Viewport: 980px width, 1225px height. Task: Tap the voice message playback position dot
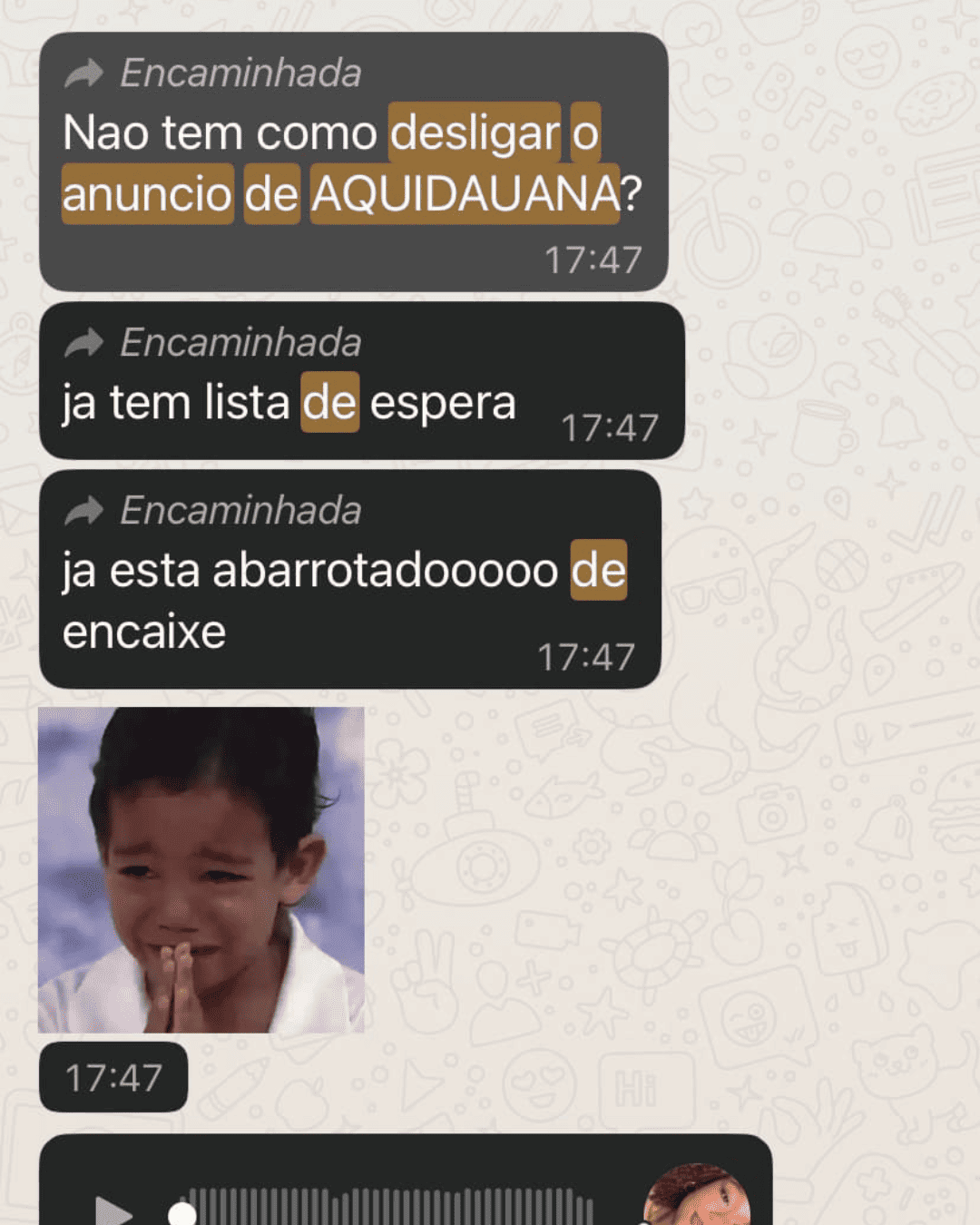182,1213
